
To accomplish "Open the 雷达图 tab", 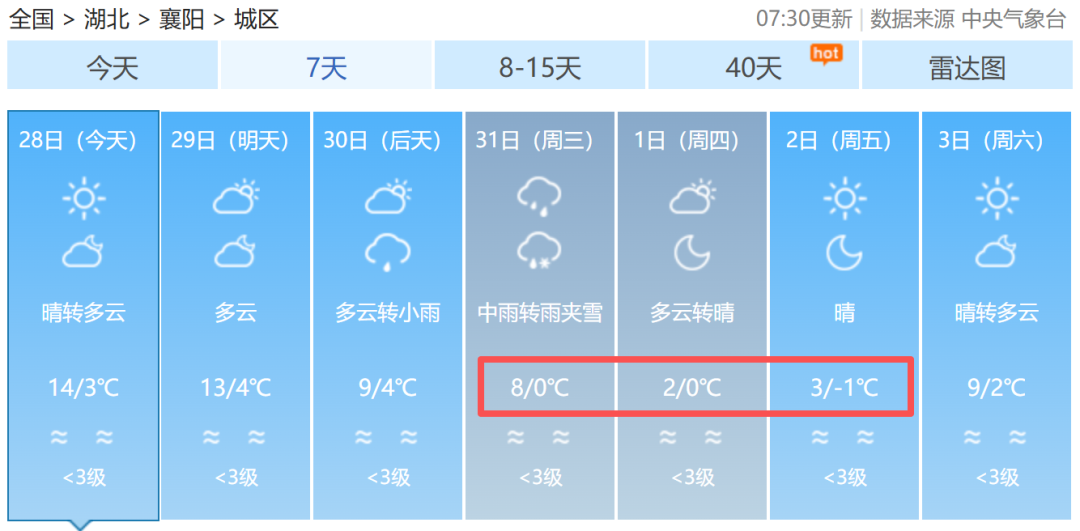I will click(x=967, y=68).
